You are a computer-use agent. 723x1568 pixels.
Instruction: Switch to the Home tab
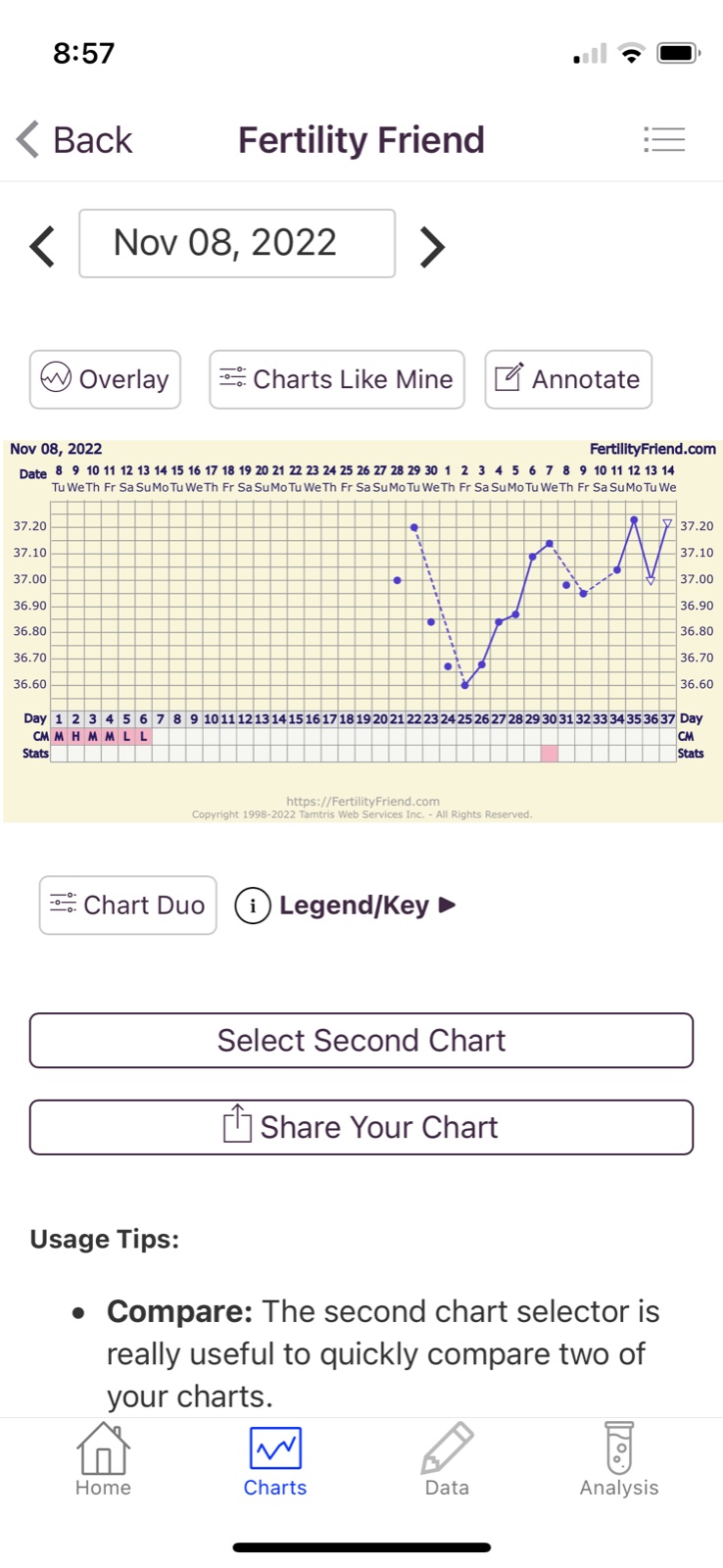(x=103, y=1460)
